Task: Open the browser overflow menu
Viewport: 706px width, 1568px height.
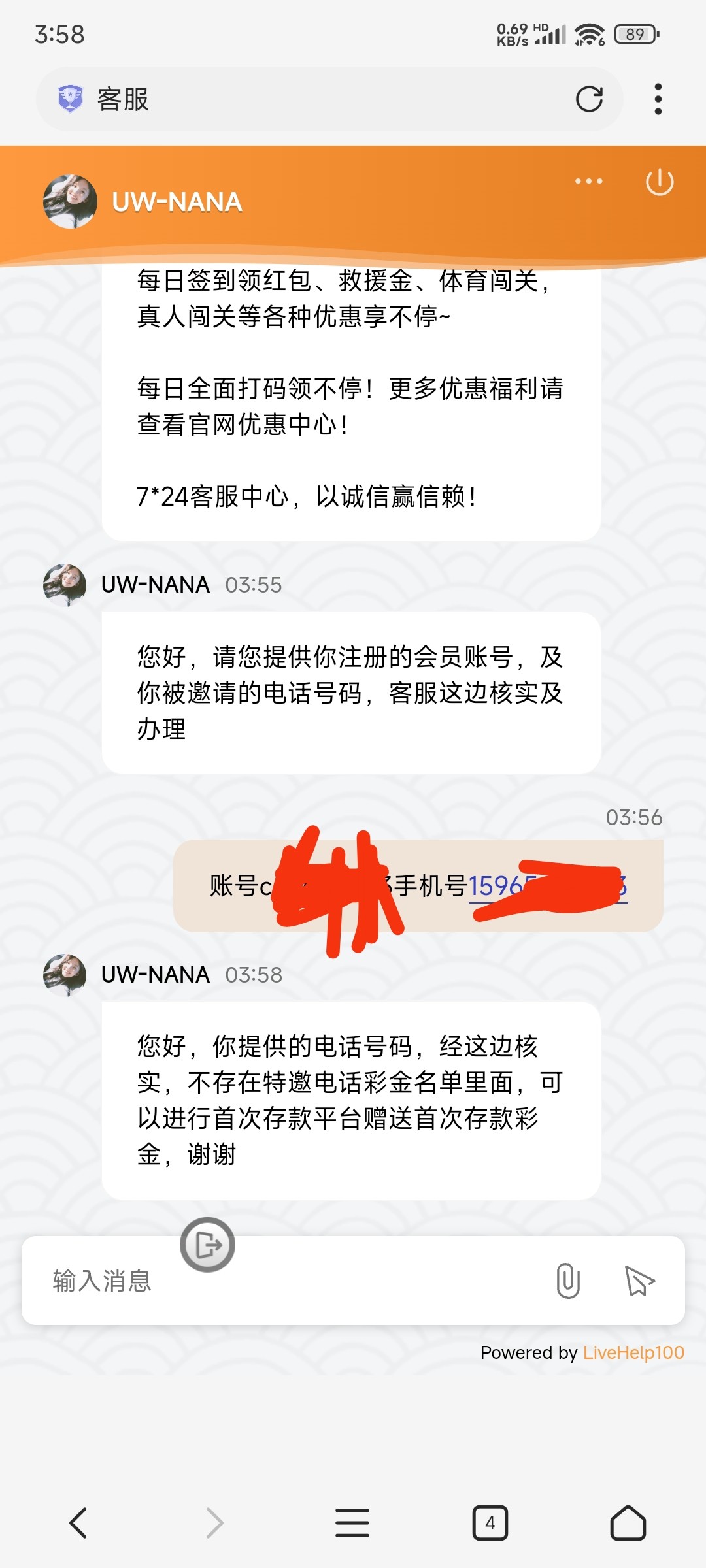Action: coord(658,99)
